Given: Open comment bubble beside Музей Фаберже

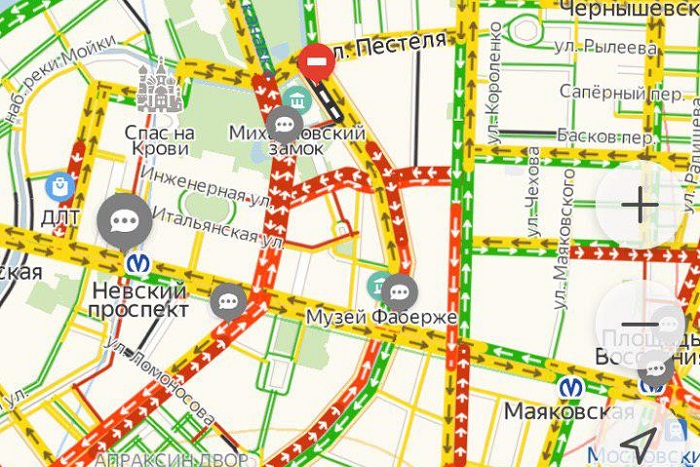Looking at the screenshot, I should tap(401, 292).
